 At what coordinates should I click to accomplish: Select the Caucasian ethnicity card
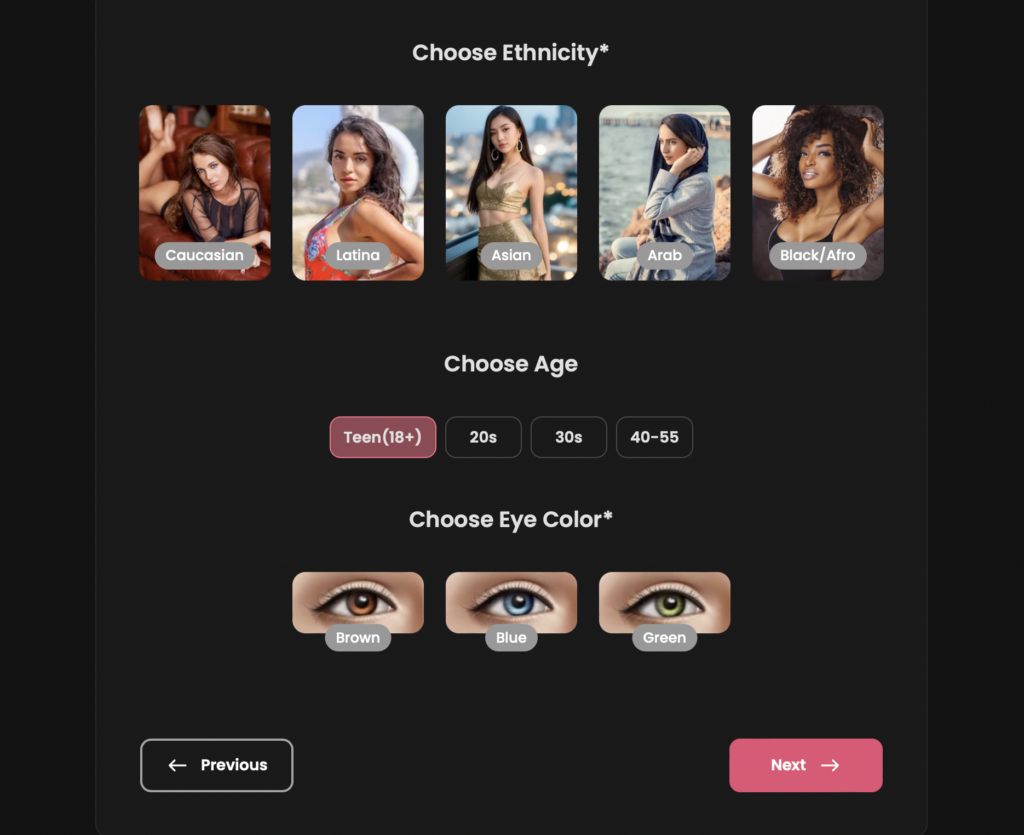coord(204,192)
